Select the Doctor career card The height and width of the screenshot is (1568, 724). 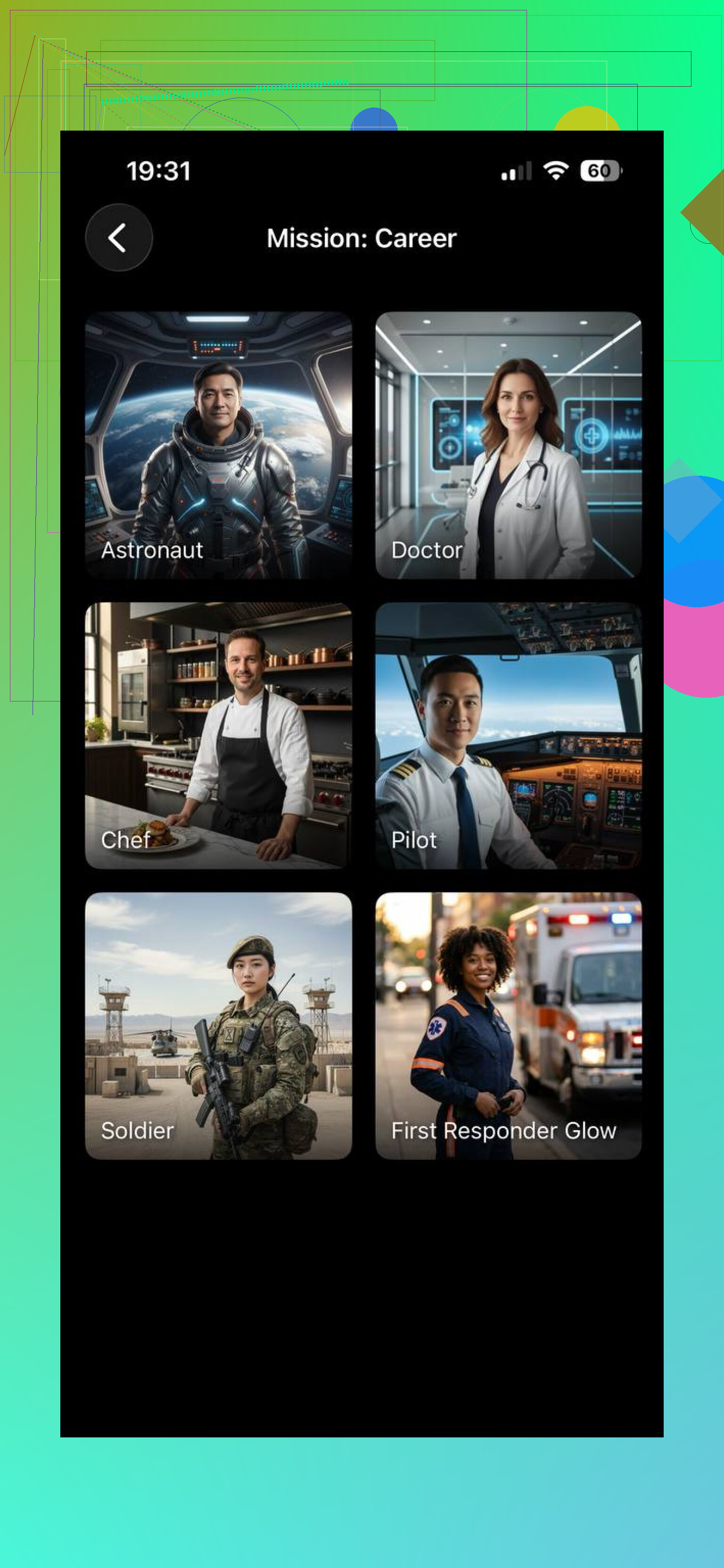pyautogui.click(x=508, y=445)
